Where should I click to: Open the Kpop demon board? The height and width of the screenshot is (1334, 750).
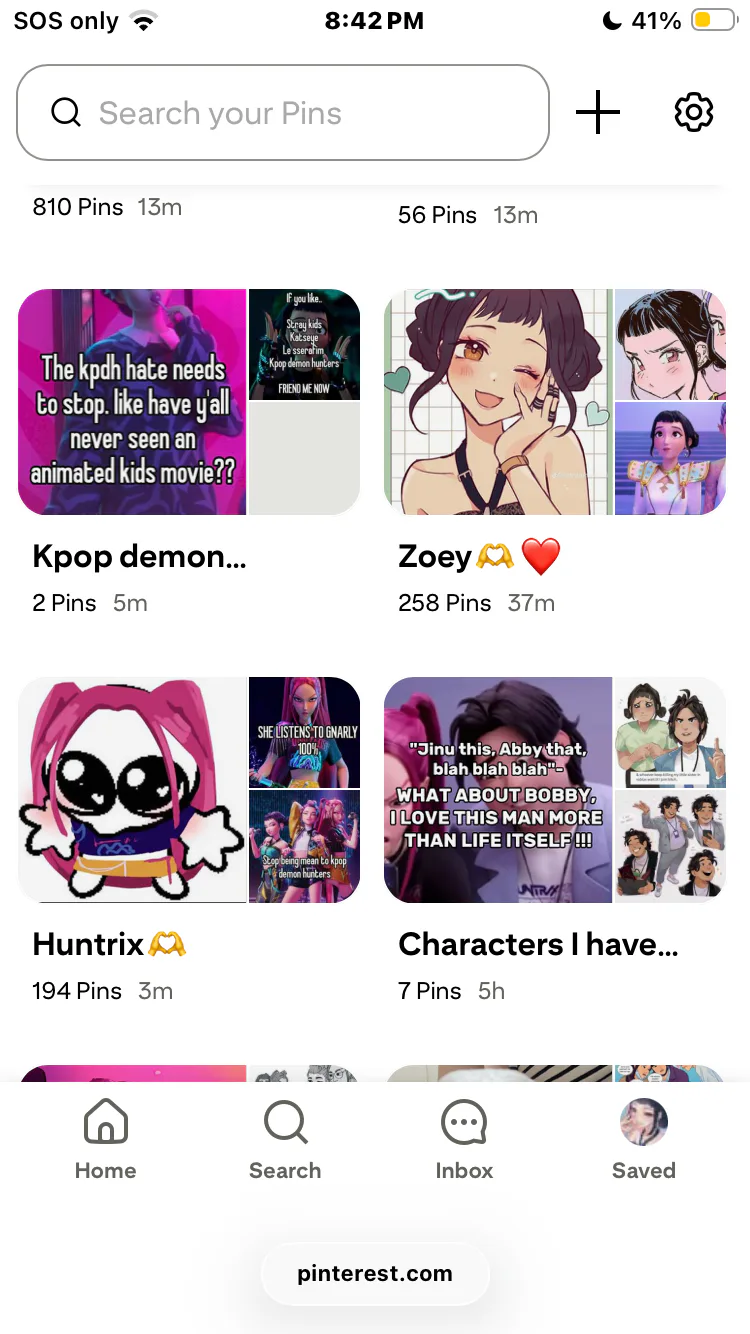(x=189, y=402)
